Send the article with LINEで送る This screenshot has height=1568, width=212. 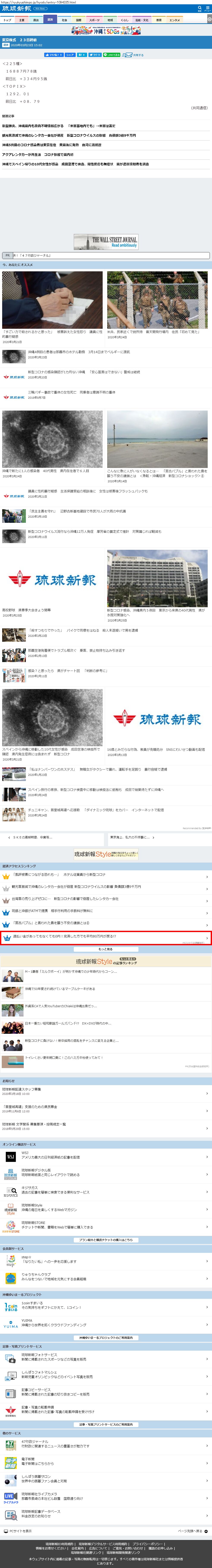(112, 55)
